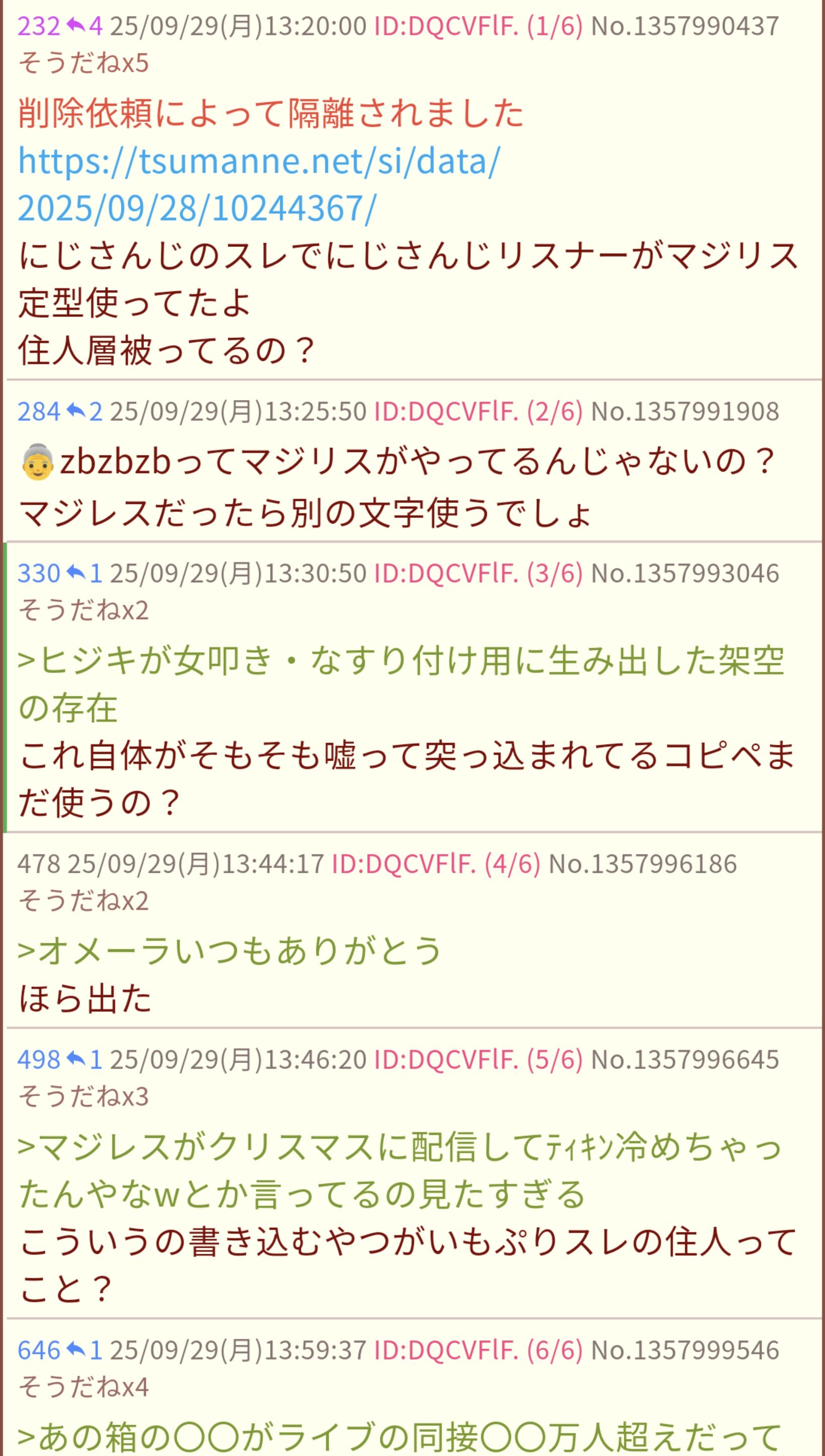View the 2 replies to post 284
The width and height of the screenshot is (825, 1456).
[85, 412]
